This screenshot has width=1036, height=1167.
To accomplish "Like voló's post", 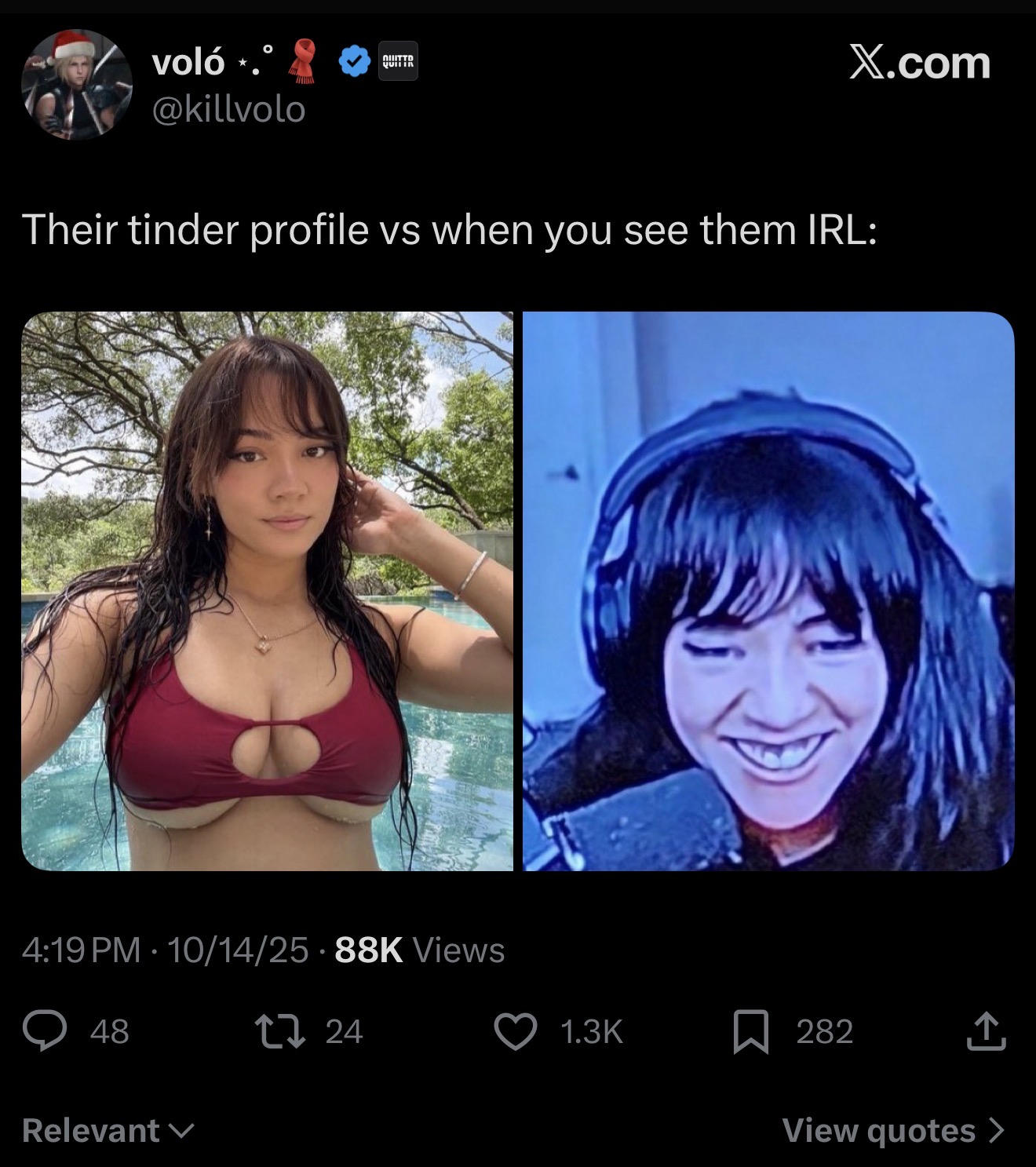I will (x=515, y=1030).
